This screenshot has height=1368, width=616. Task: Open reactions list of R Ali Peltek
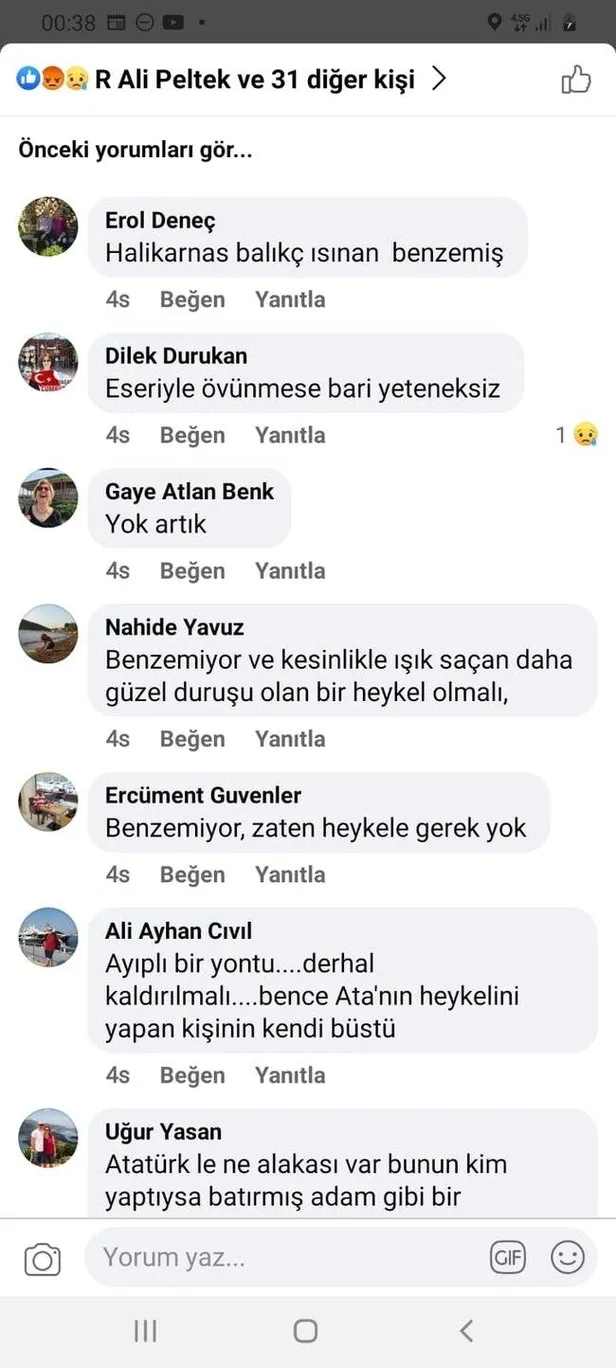click(x=230, y=80)
